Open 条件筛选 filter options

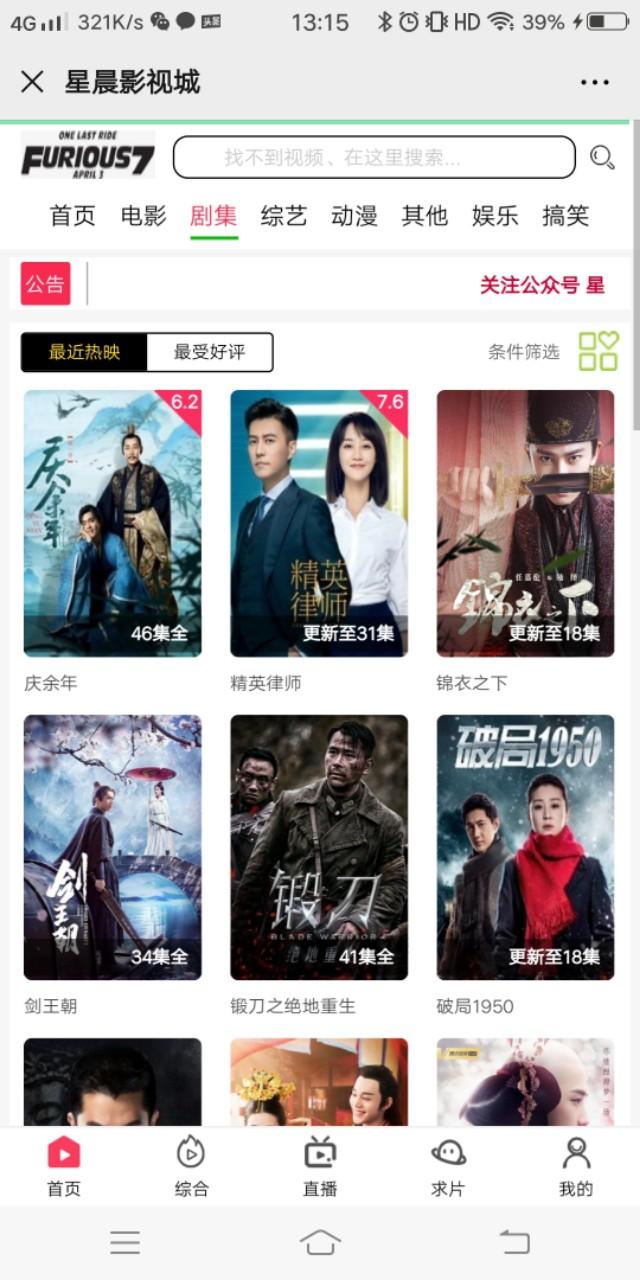[x=524, y=352]
